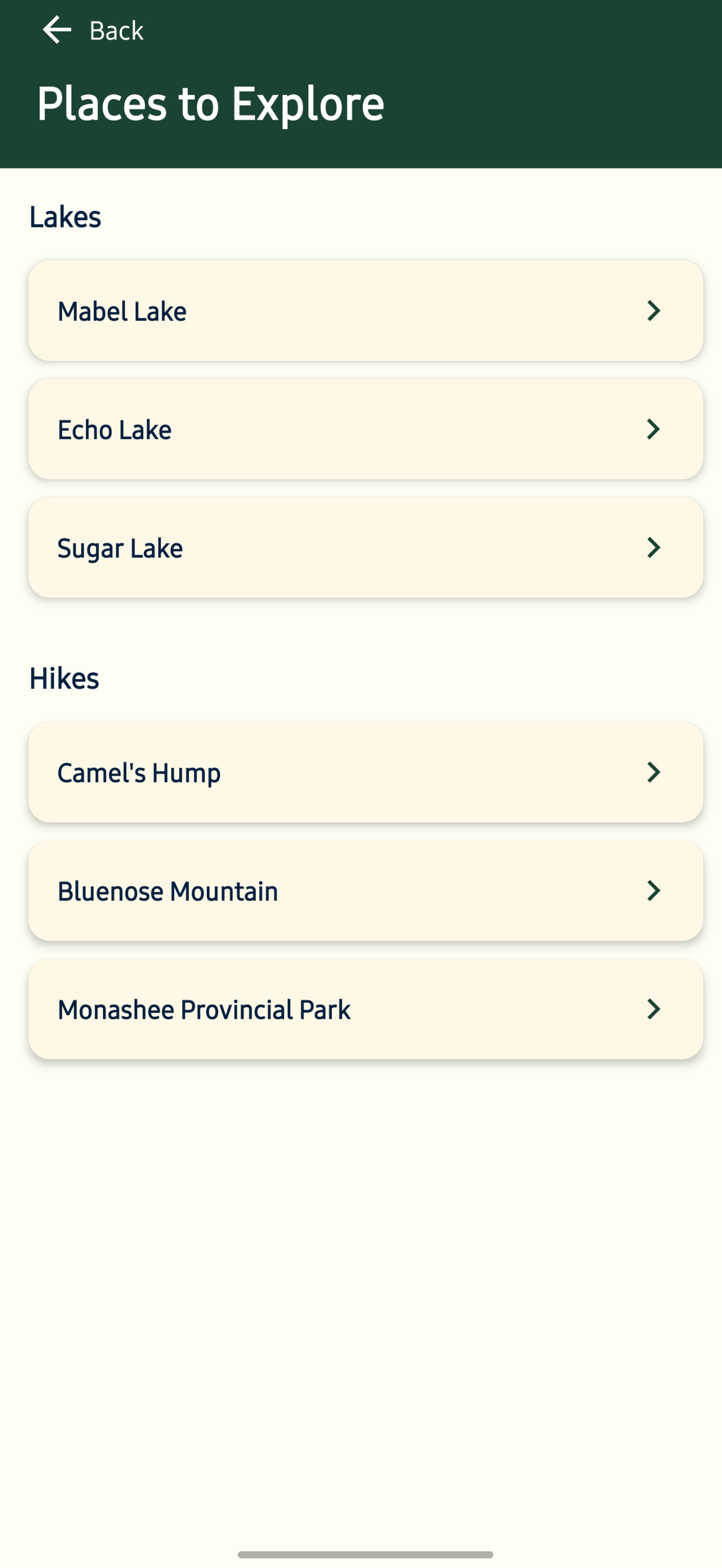The image size is (722, 1568).
Task: Select Monashee Provincial Park
Action: click(x=366, y=1009)
